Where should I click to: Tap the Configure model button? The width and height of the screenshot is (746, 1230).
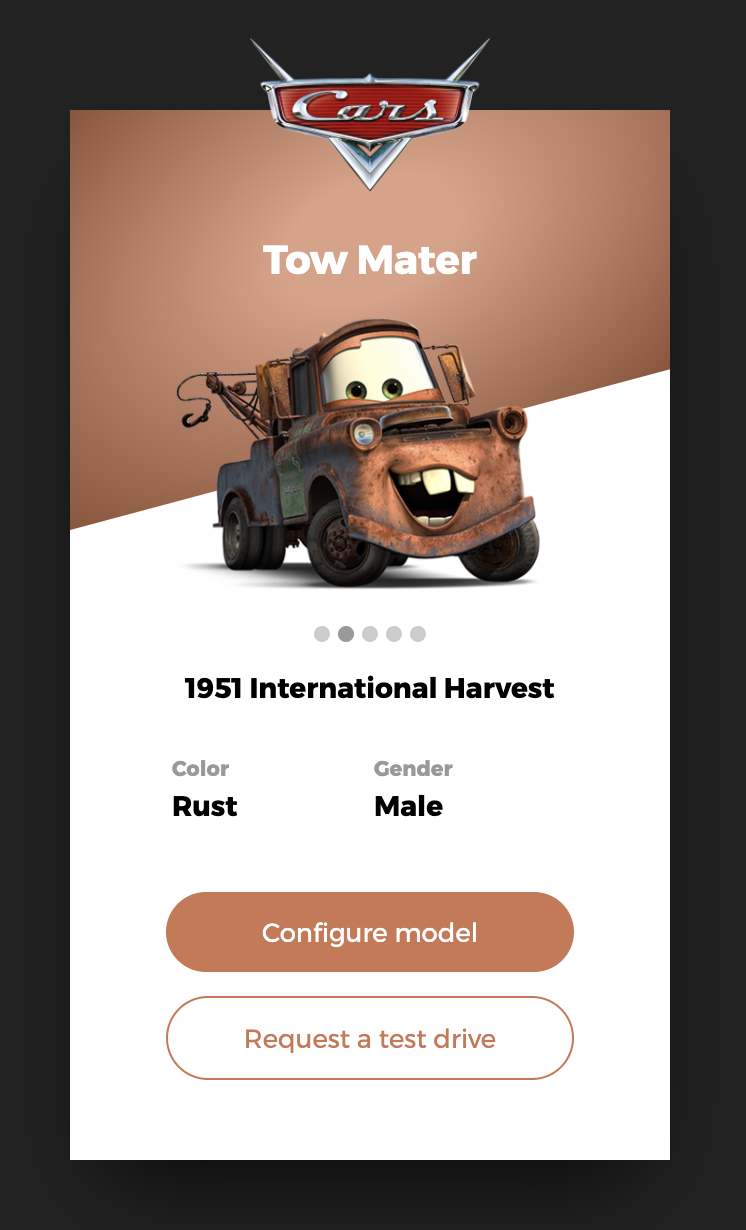click(x=370, y=932)
